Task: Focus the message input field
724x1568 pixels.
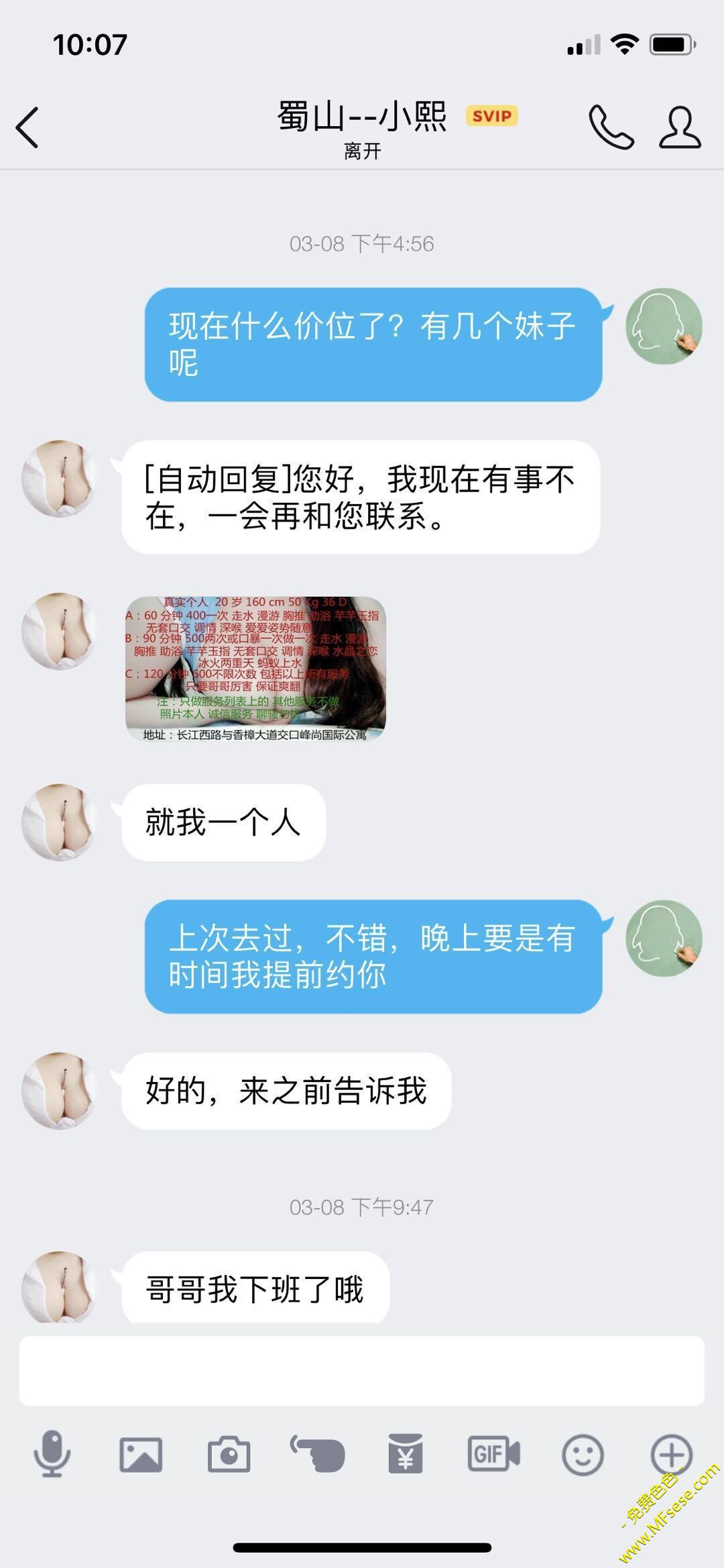Action: click(x=361, y=1371)
